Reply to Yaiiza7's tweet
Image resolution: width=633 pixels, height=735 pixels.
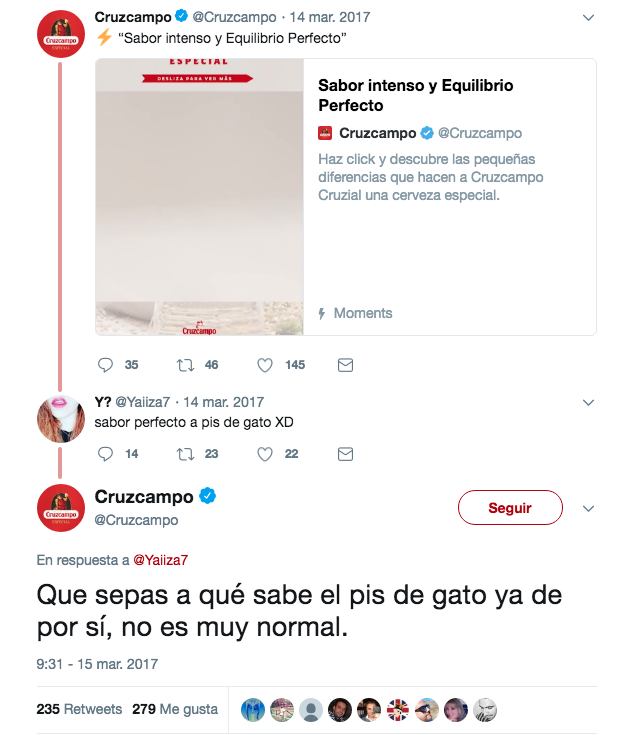[106, 454]
